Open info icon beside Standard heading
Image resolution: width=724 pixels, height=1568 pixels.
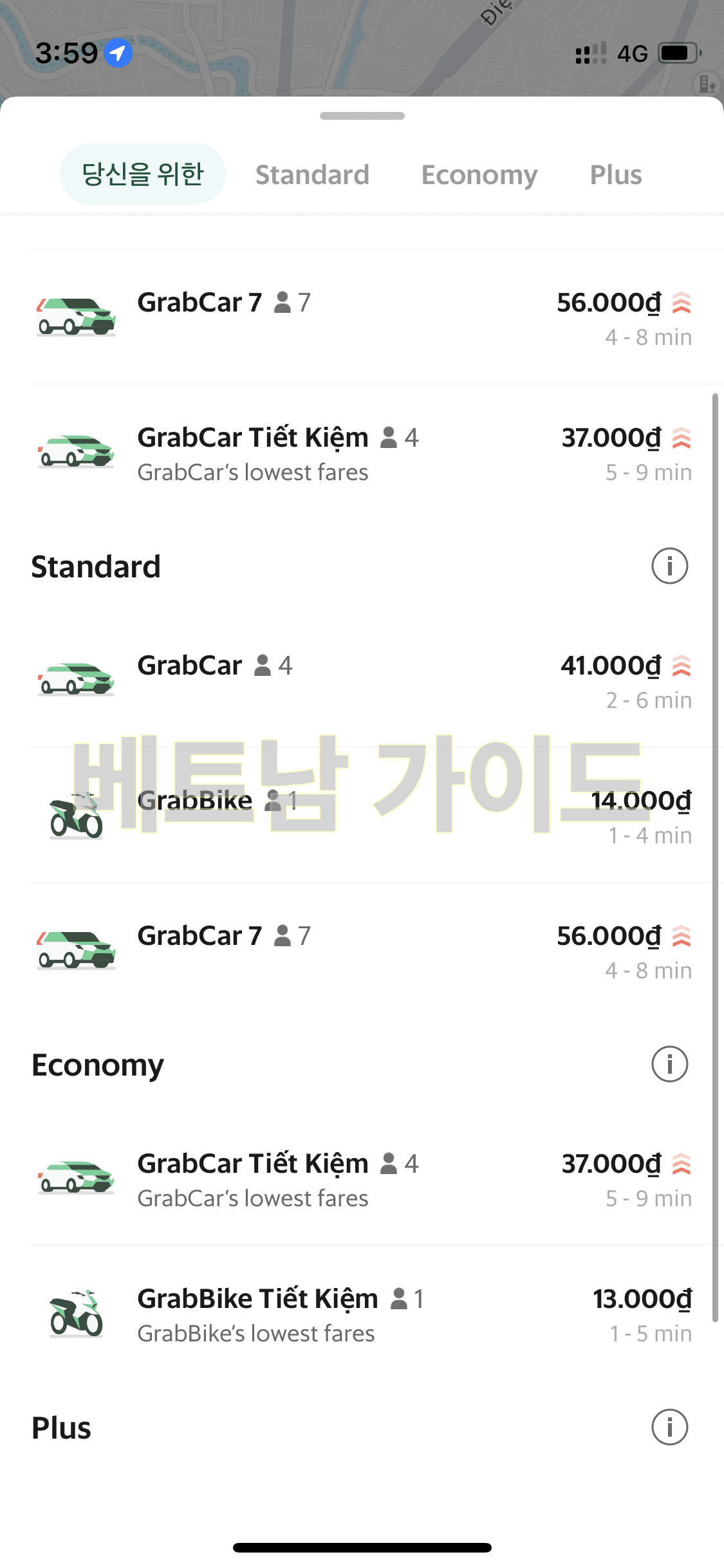coord(669,566)
